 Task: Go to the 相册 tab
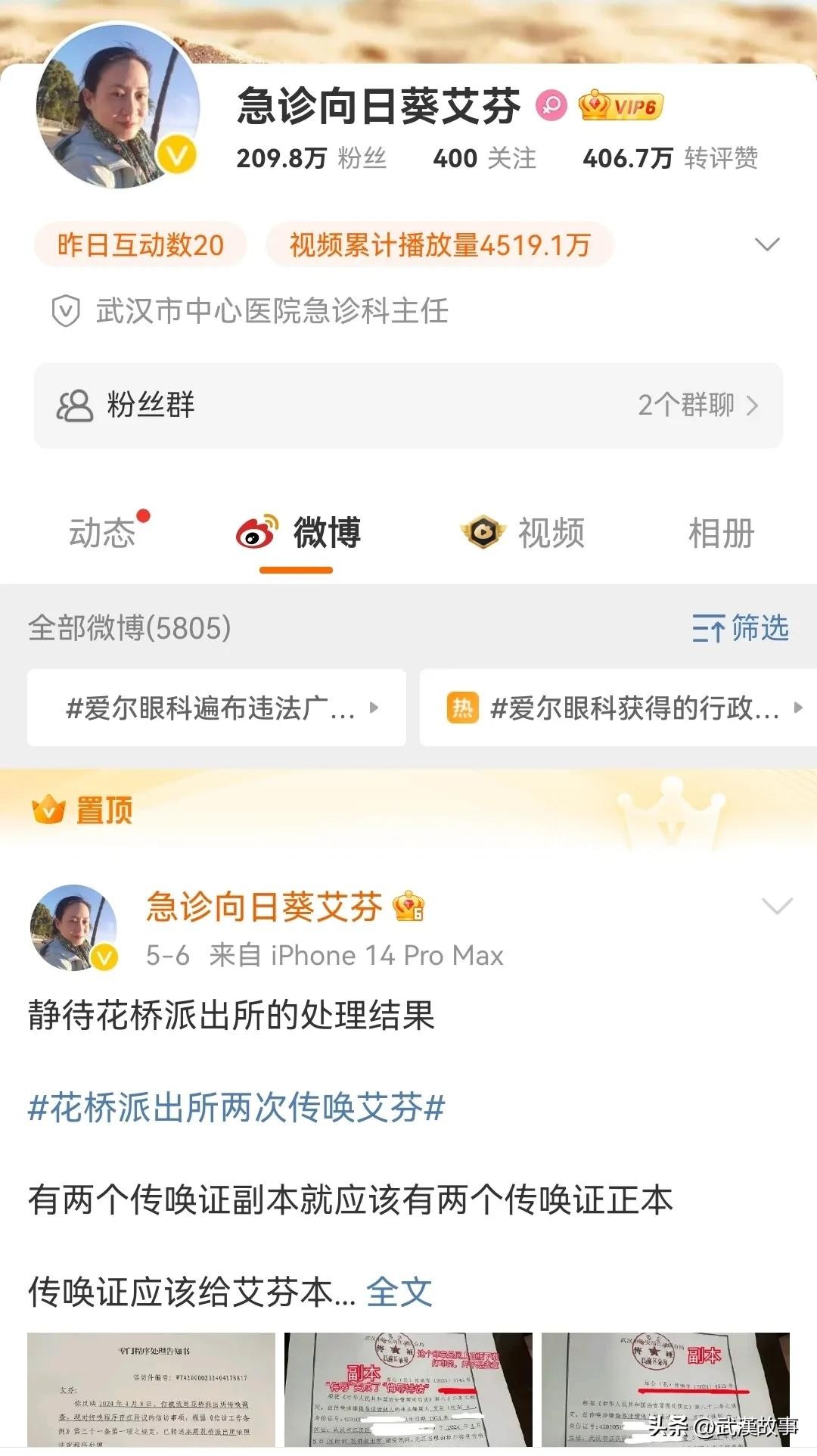click(721, 533)
